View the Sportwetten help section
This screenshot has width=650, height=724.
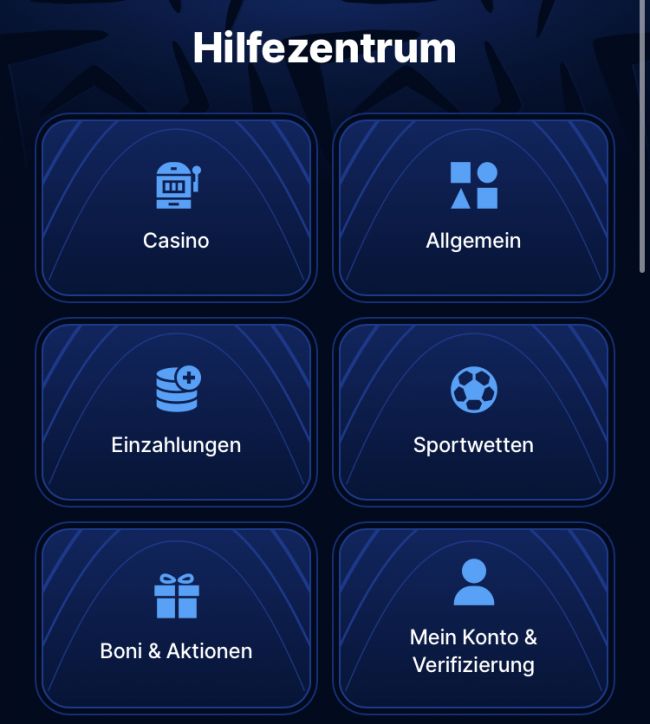tap(473, 412)
